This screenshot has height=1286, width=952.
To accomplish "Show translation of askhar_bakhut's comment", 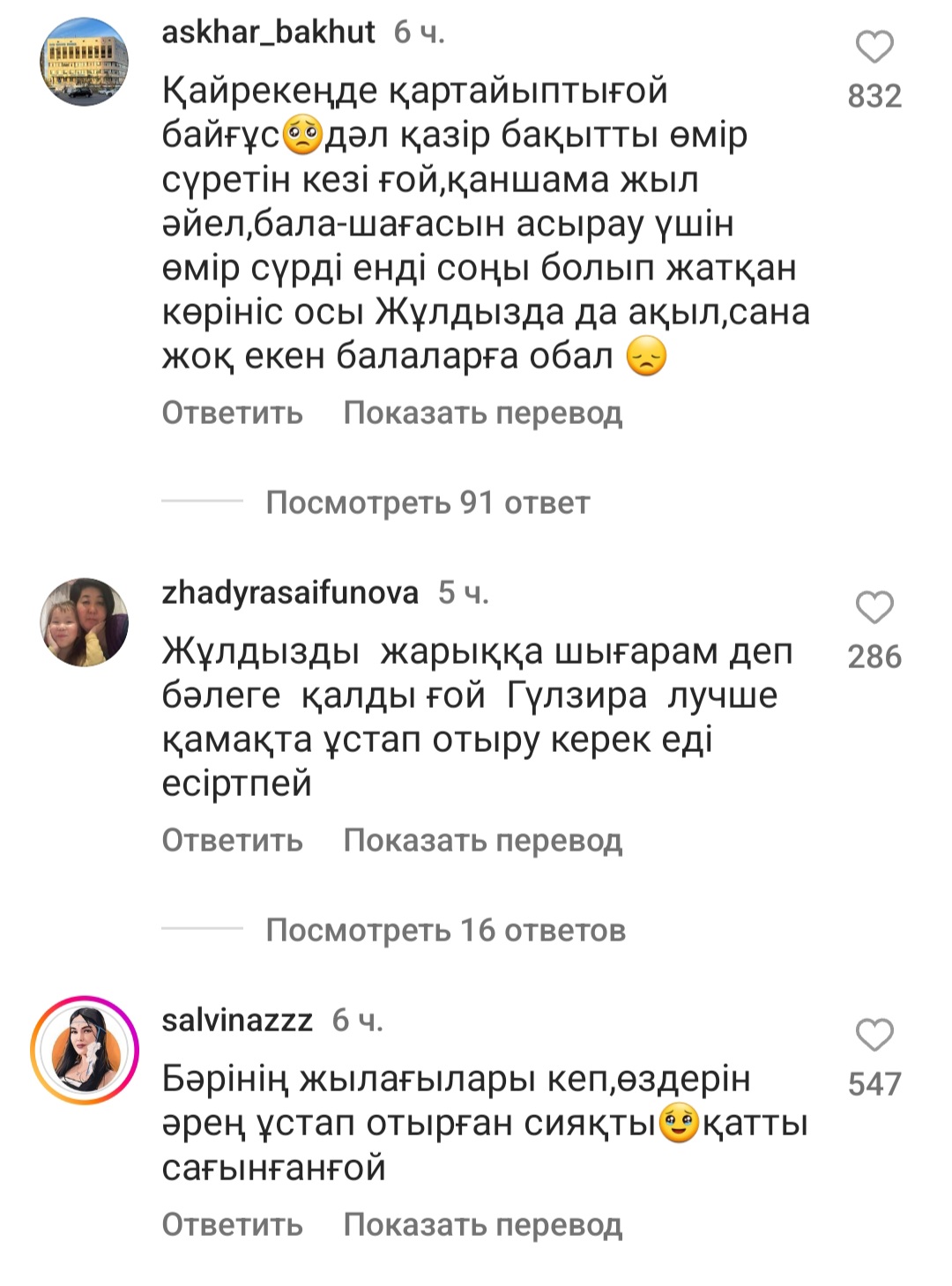I will (x=482, y=413).
